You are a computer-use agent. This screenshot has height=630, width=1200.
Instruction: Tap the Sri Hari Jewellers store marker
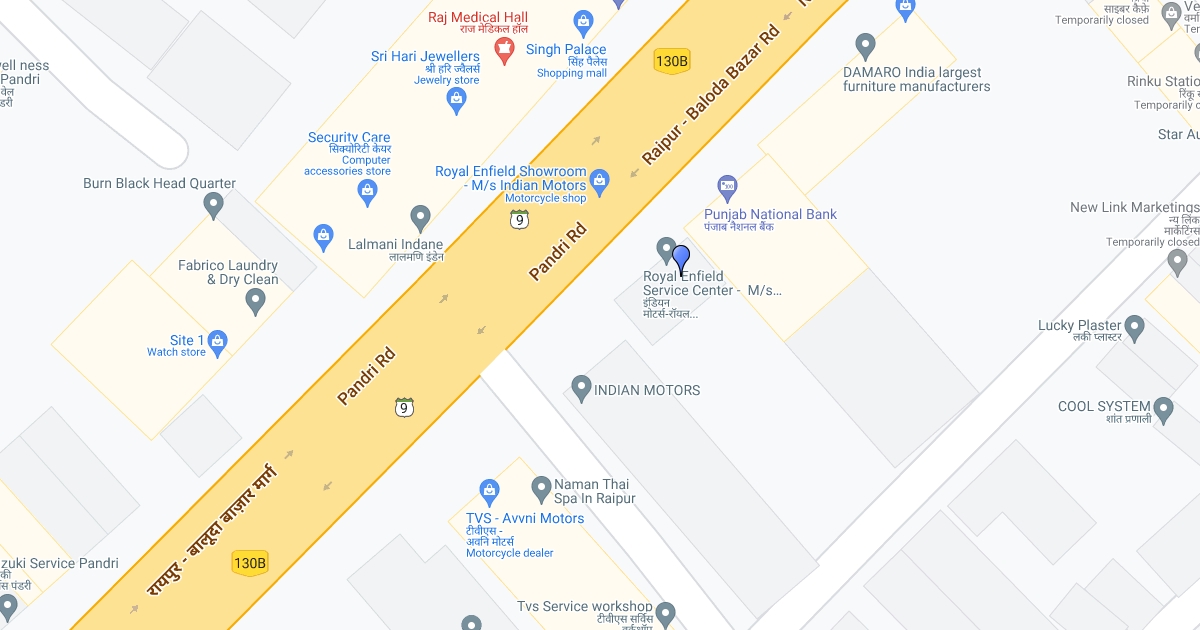pyautogui.click(x=457, y=98)
